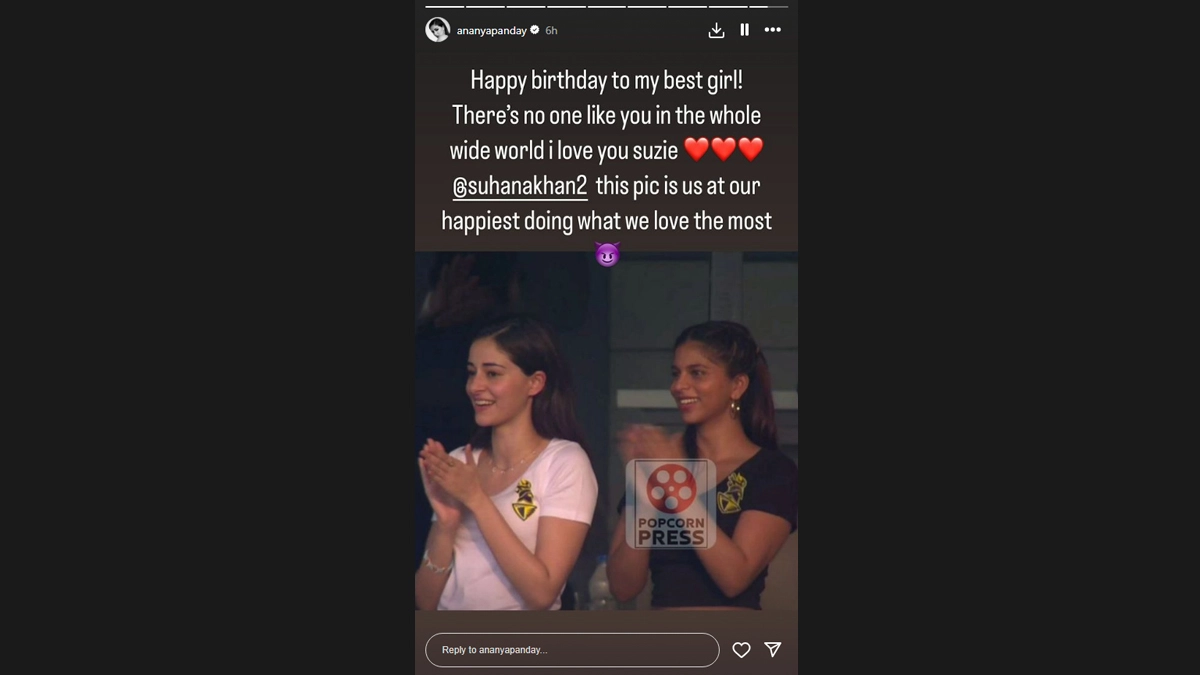Open ananyapanday's profile picture

[437, 30]
